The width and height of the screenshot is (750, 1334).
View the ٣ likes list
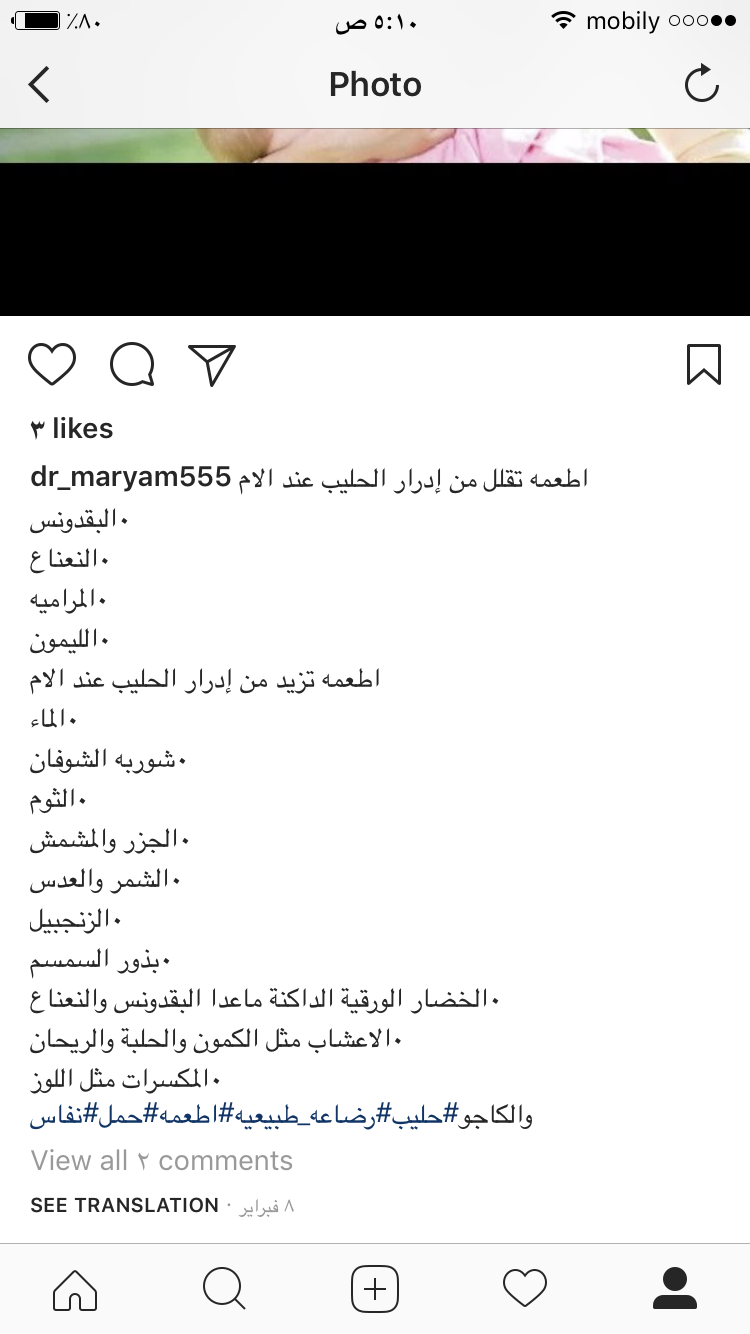(71, 429)
